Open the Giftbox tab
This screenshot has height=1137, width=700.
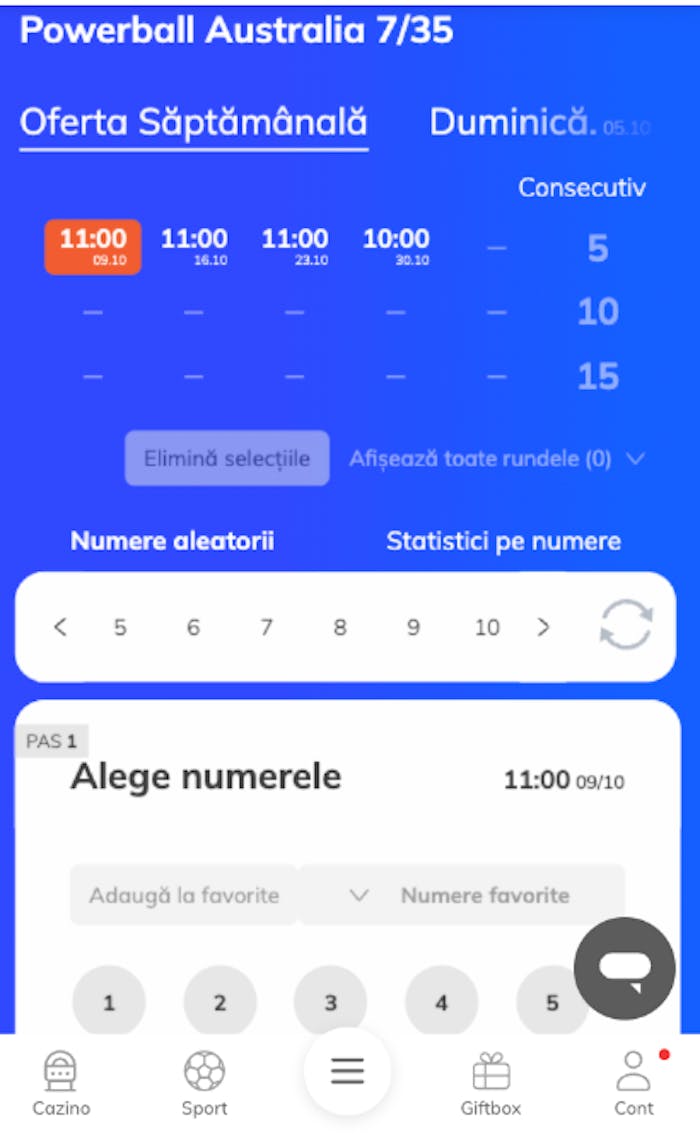click(x=490, y=1083)
